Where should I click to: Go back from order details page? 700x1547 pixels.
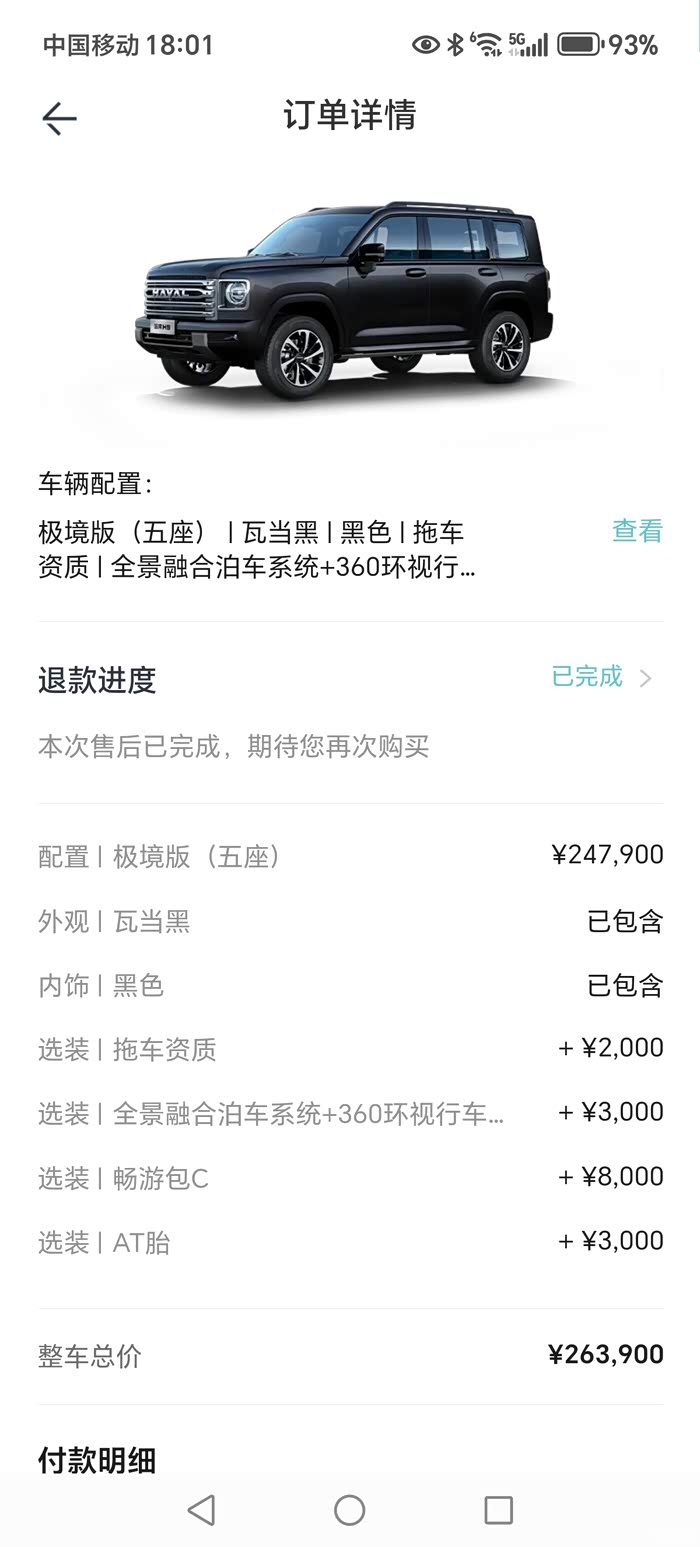(x=59, y=119)
